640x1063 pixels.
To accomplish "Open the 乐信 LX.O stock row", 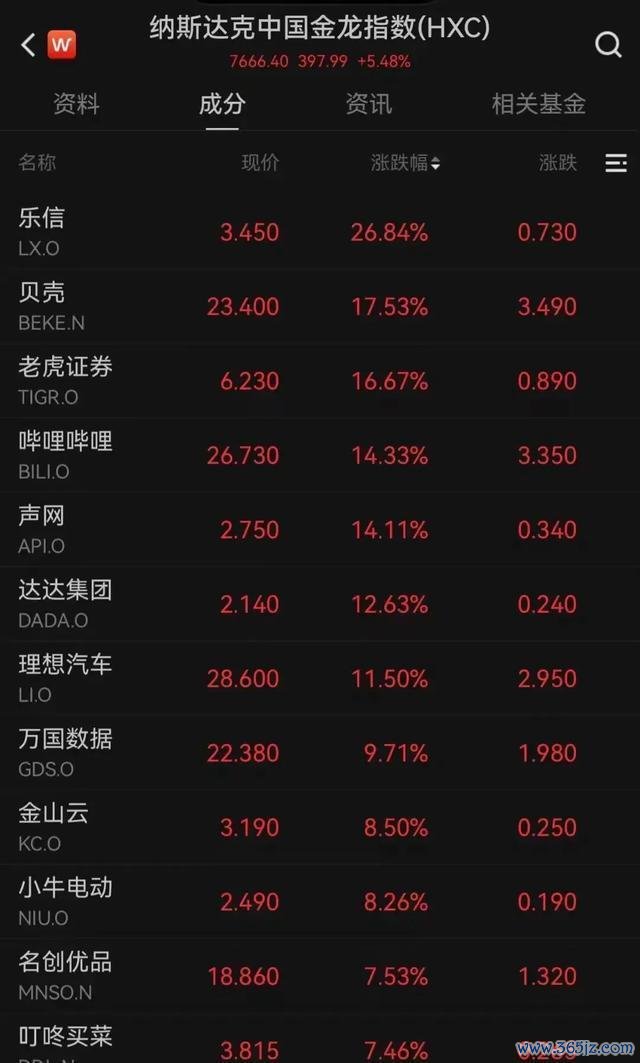I will [320, 232].
